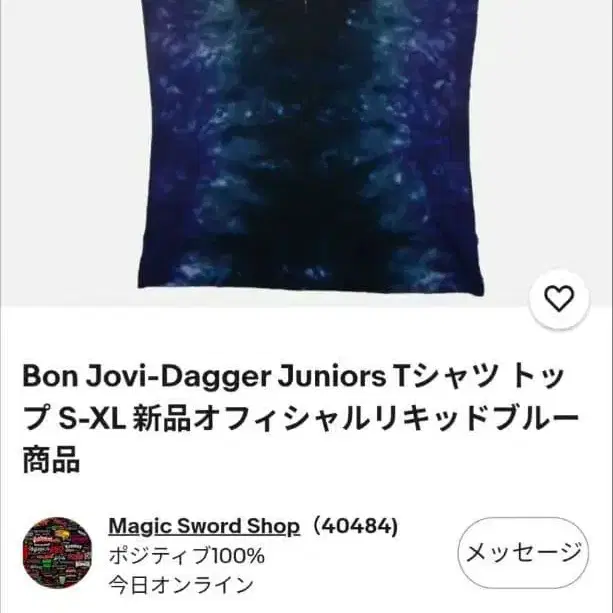The height and width of the screenshot is (613, 613).
Task: Add this item to the watchlist via the heart icon
Action: tap(559, 299)
